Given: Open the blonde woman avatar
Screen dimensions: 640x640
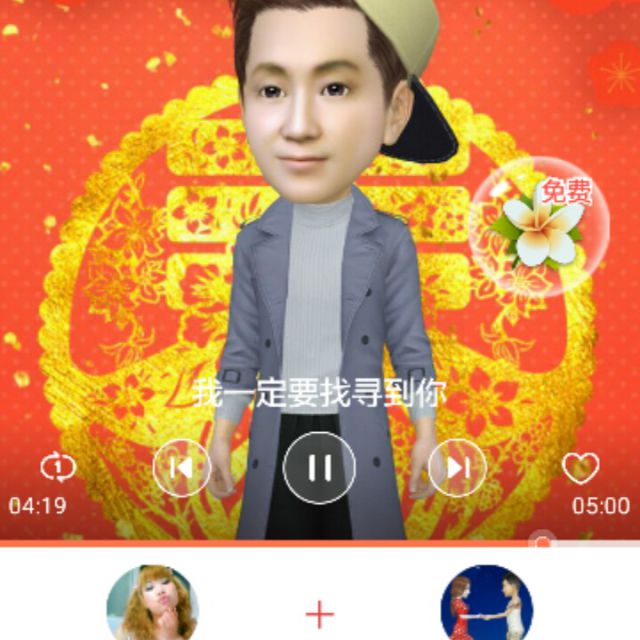Looking at the screenshot, I should (x=152, y=606).
